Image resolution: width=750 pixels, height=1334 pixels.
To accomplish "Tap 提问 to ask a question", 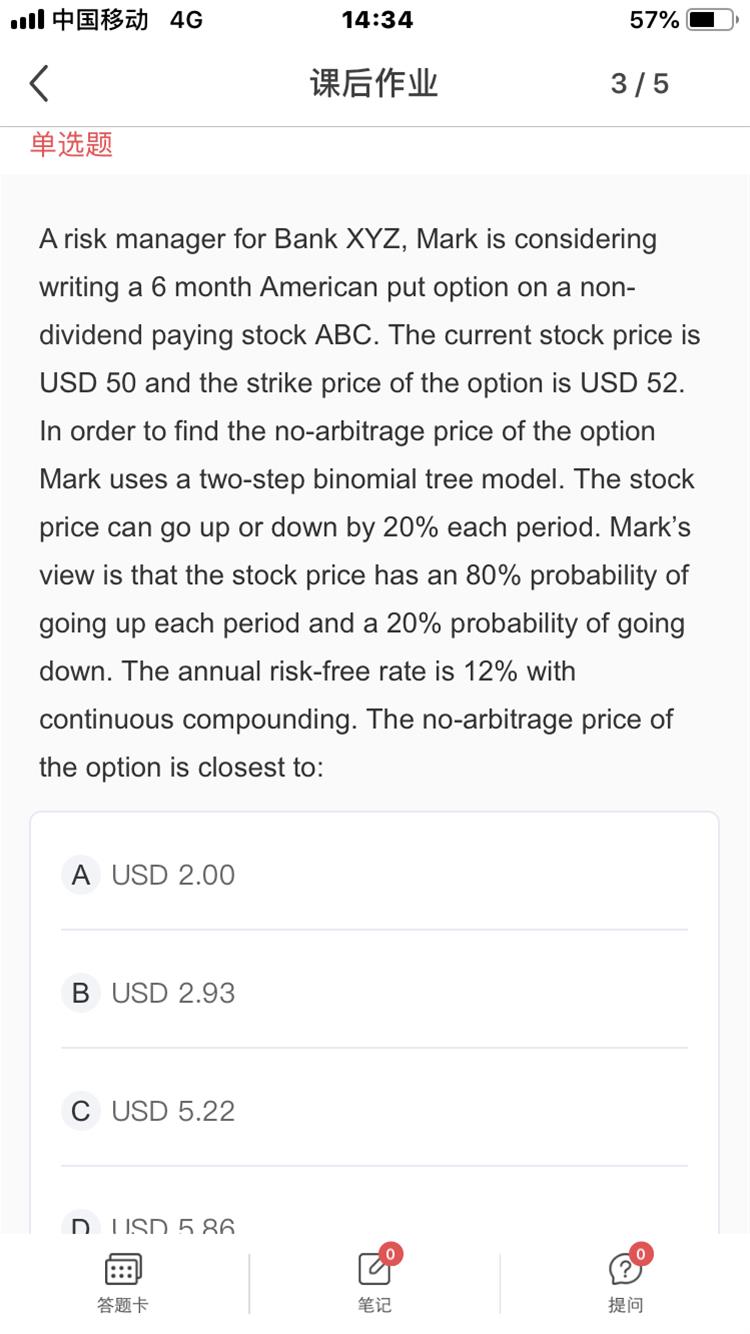I will click(x=625, y=1283).
